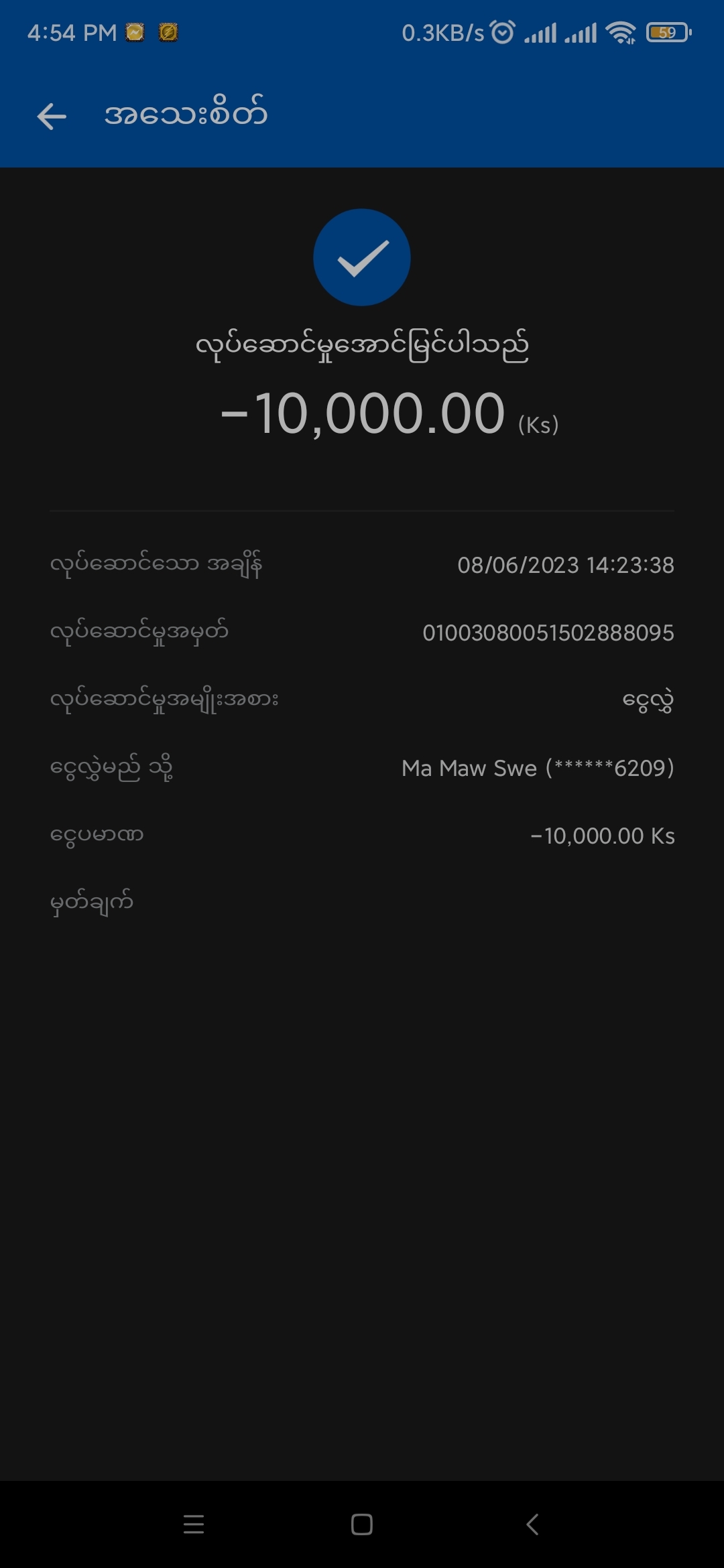Open the recent apps menu
Image resolution: width=724 pixels, height=1568 pixels.
click(x=194, y=1524)
